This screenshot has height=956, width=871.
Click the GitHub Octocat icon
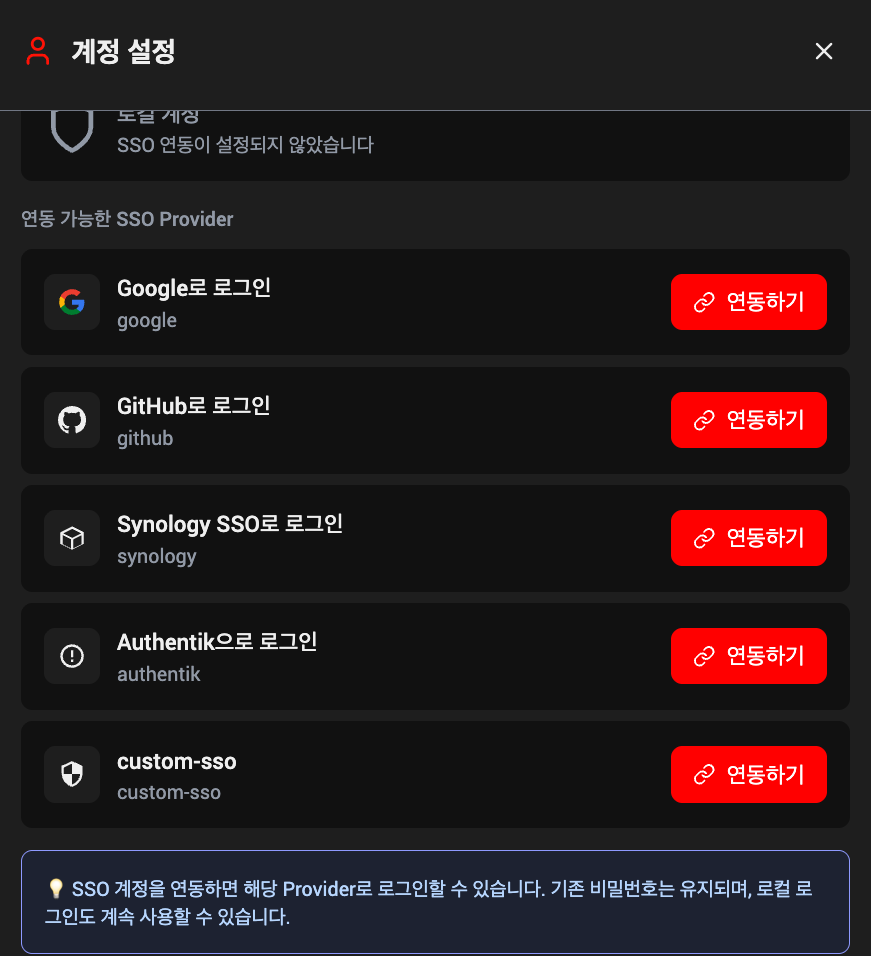click(x=71, y=420)
